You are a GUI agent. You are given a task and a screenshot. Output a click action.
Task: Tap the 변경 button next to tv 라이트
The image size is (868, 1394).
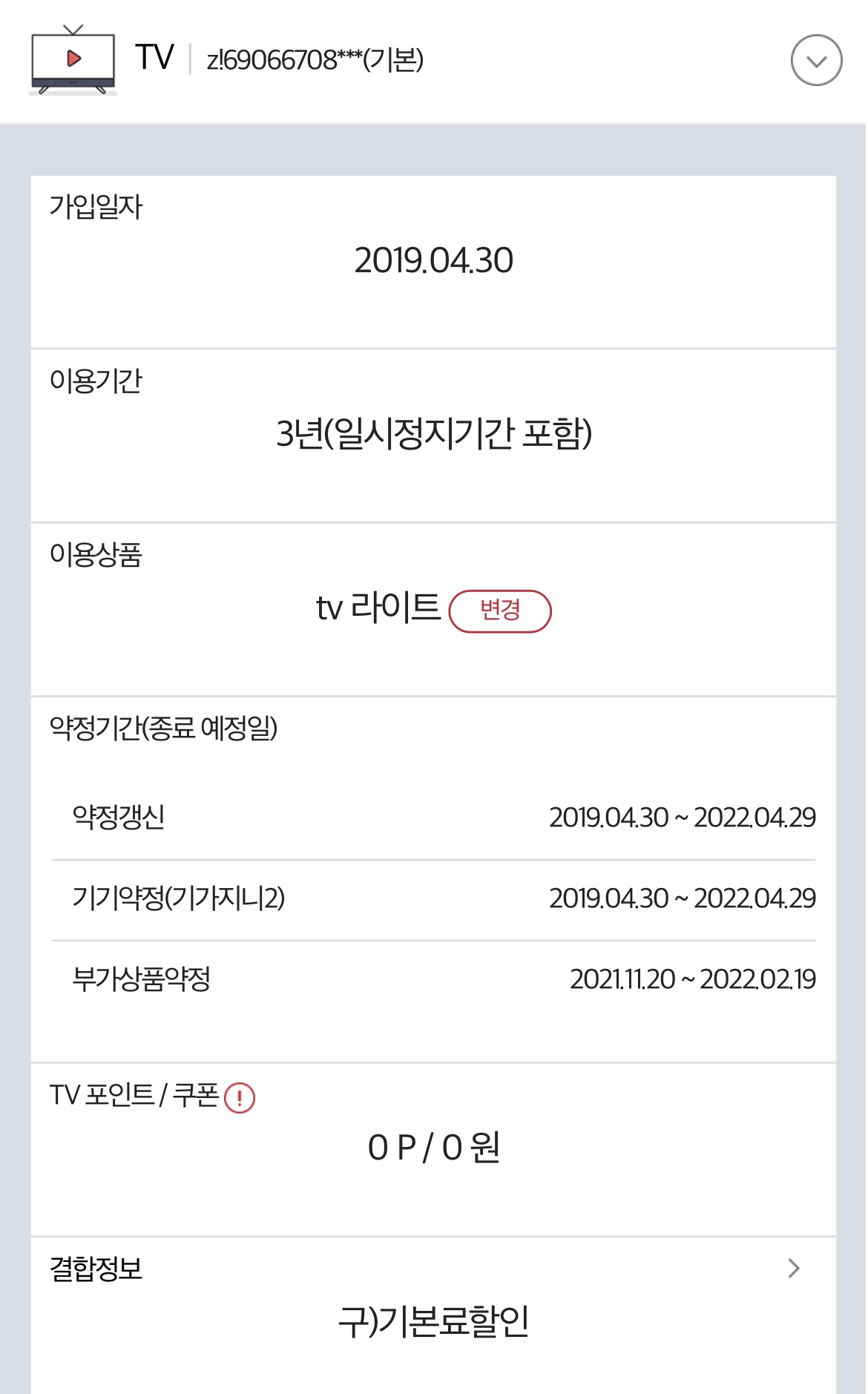pos(500,611)
